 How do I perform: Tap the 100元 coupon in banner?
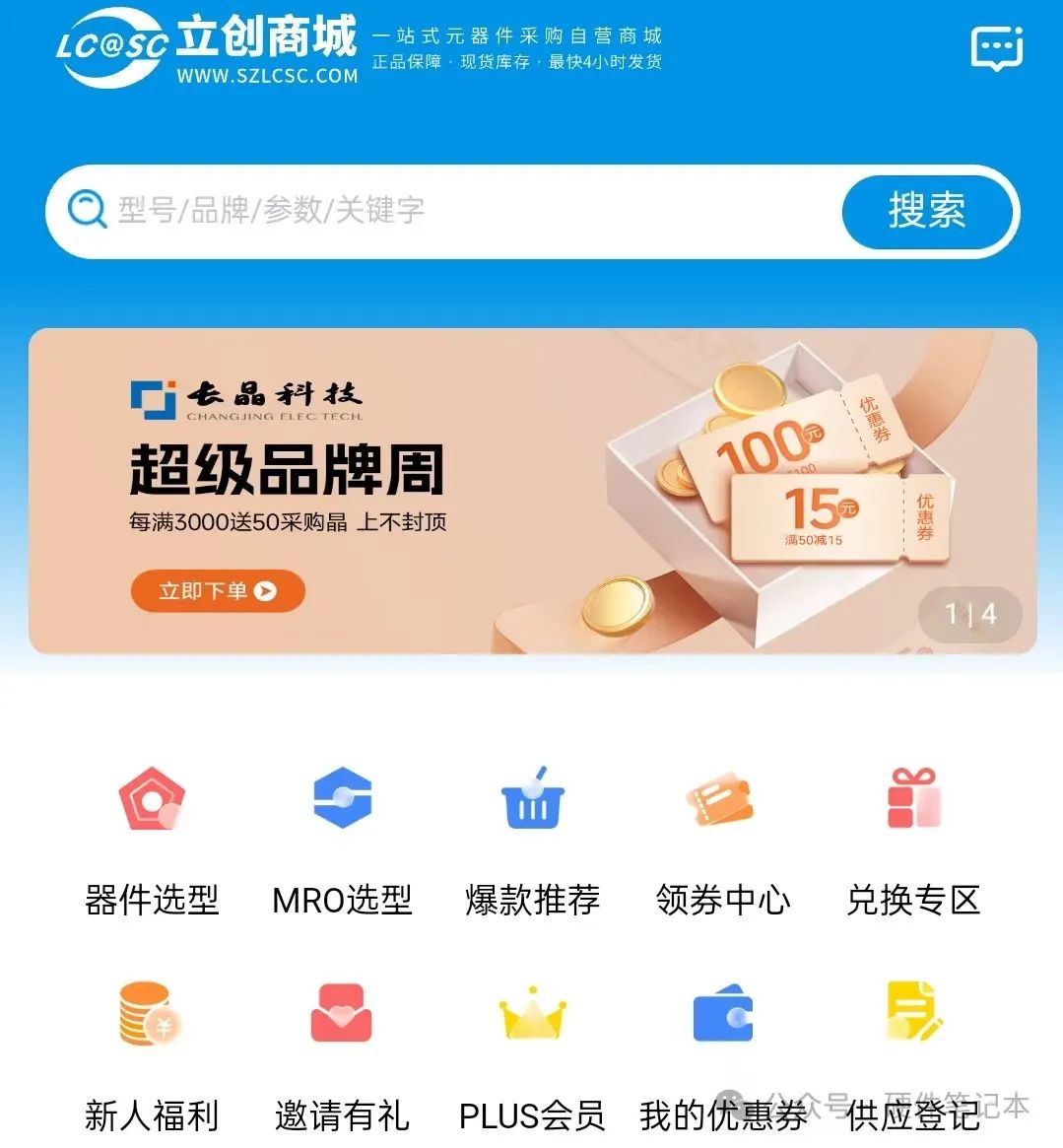click(770, 439)
